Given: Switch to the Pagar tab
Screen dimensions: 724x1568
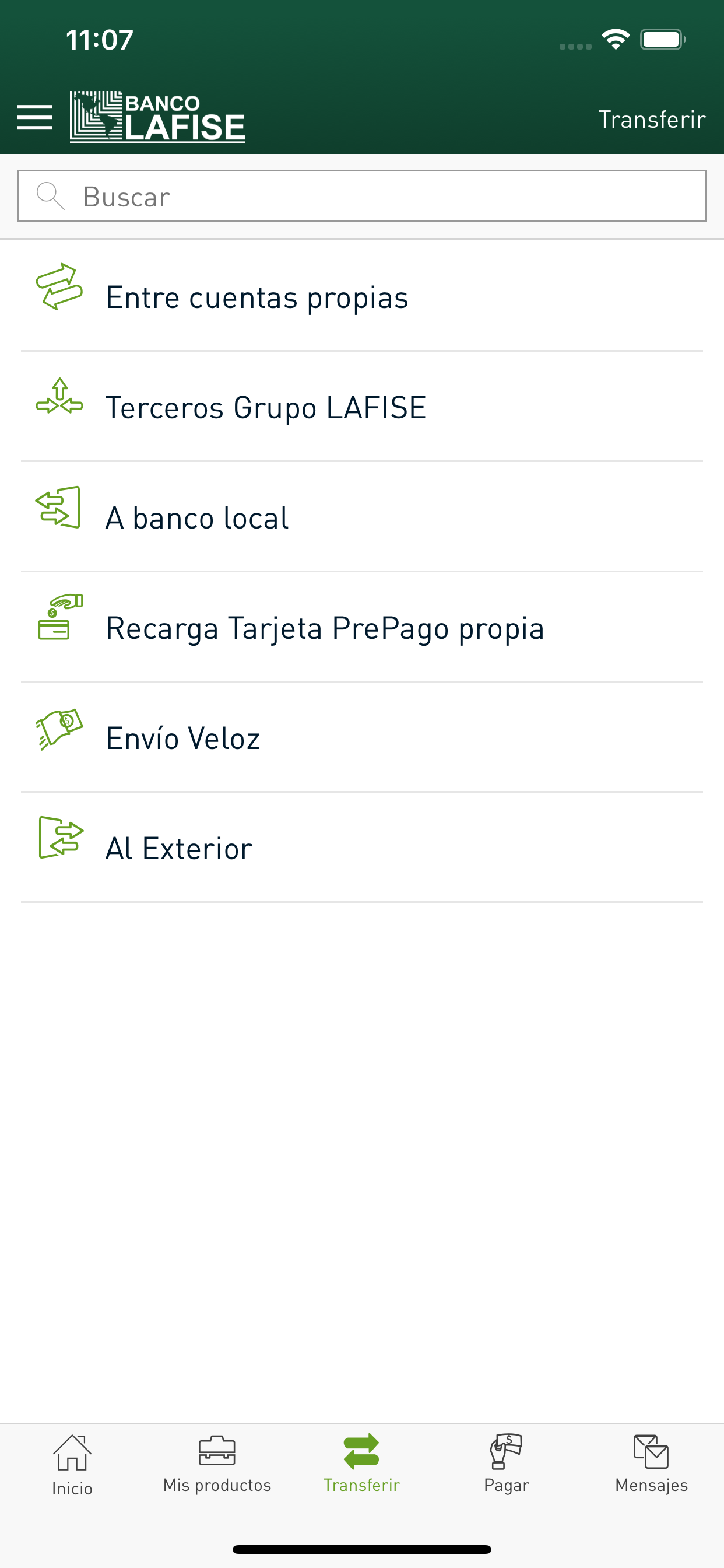Looking at the screenshot, I should coord(507,1465).
